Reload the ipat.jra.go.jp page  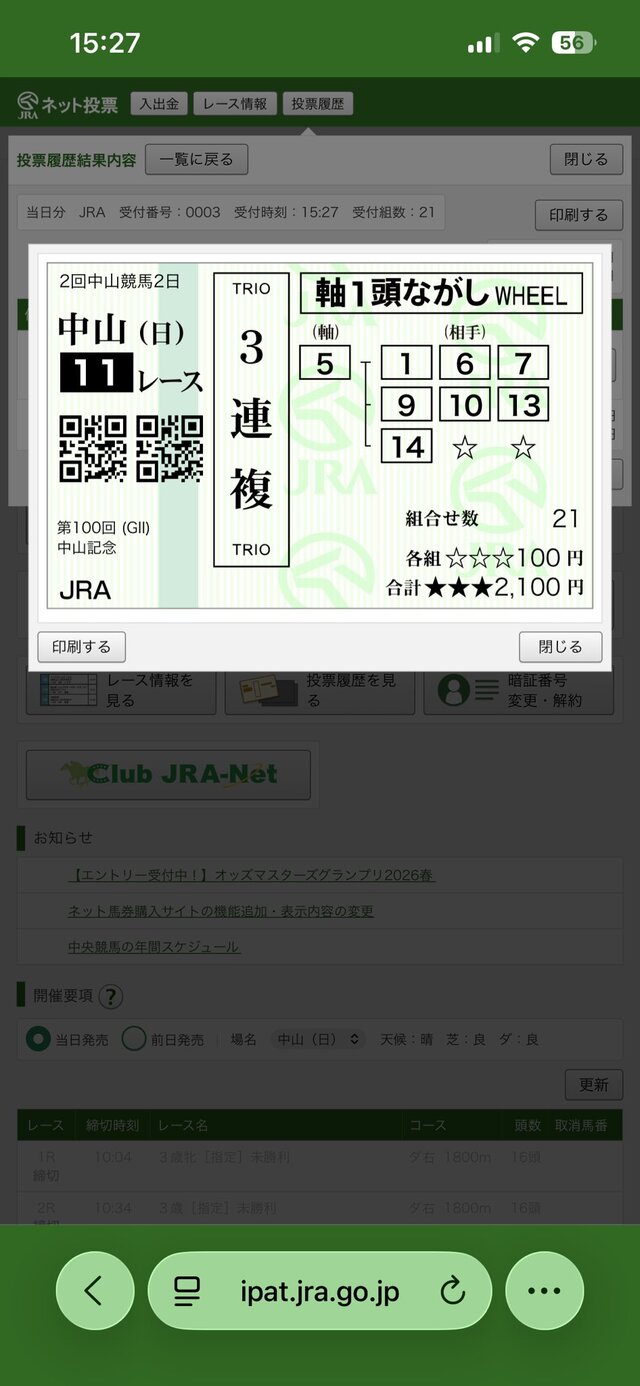(x=453, y=1291)
